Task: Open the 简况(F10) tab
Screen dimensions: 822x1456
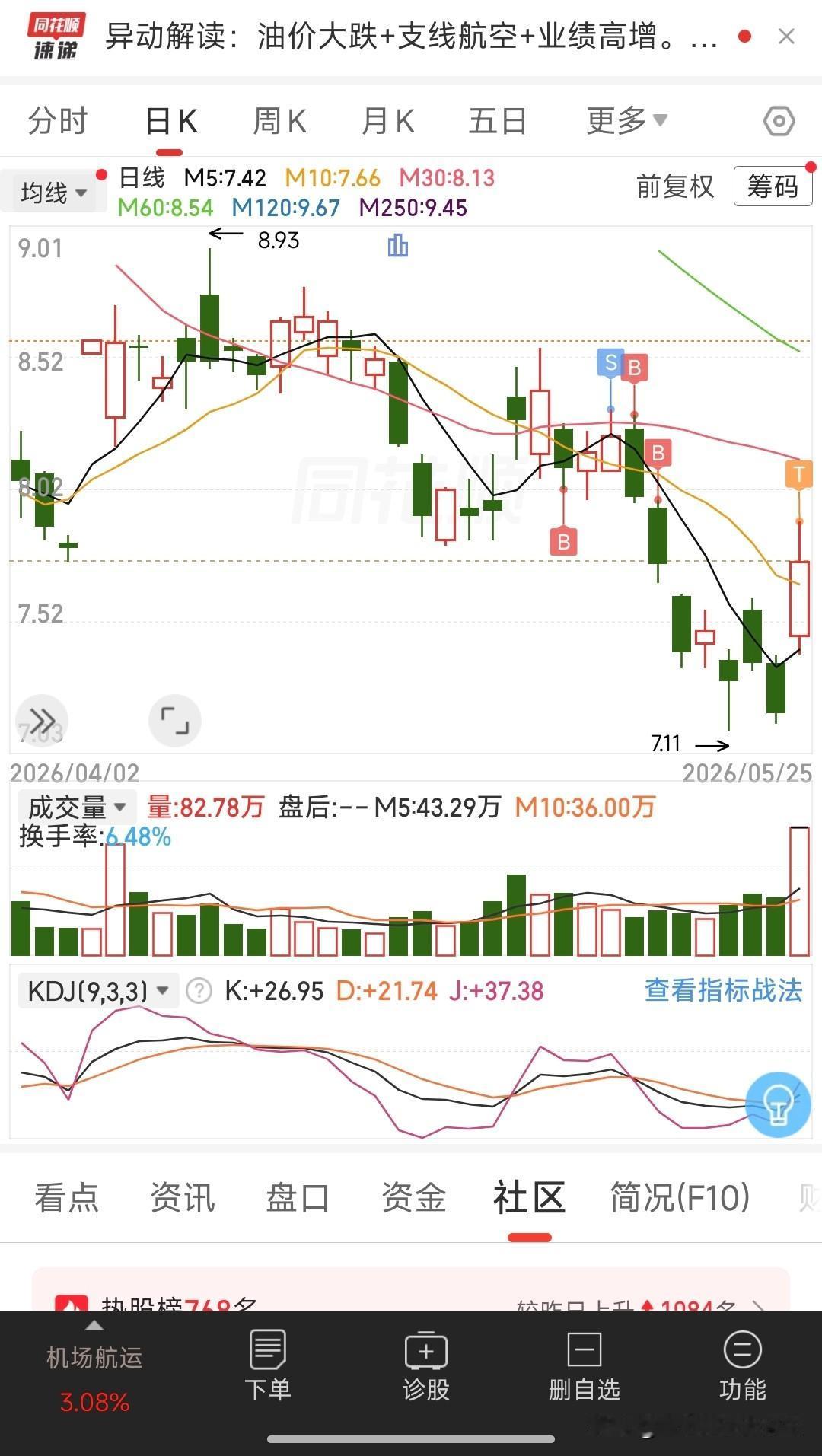Action: [680, 1197]
